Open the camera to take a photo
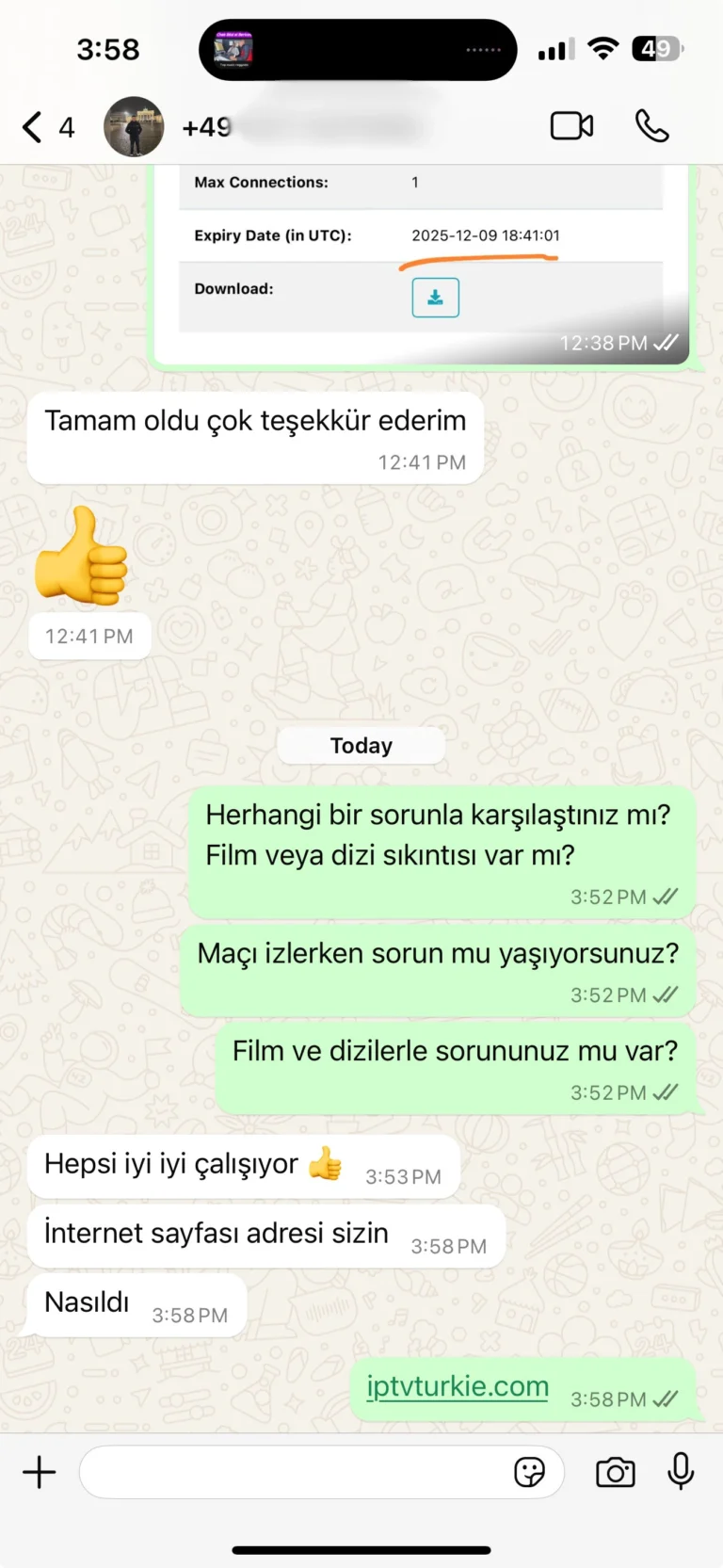723x1568 pixels. [x=616, y=1472]
